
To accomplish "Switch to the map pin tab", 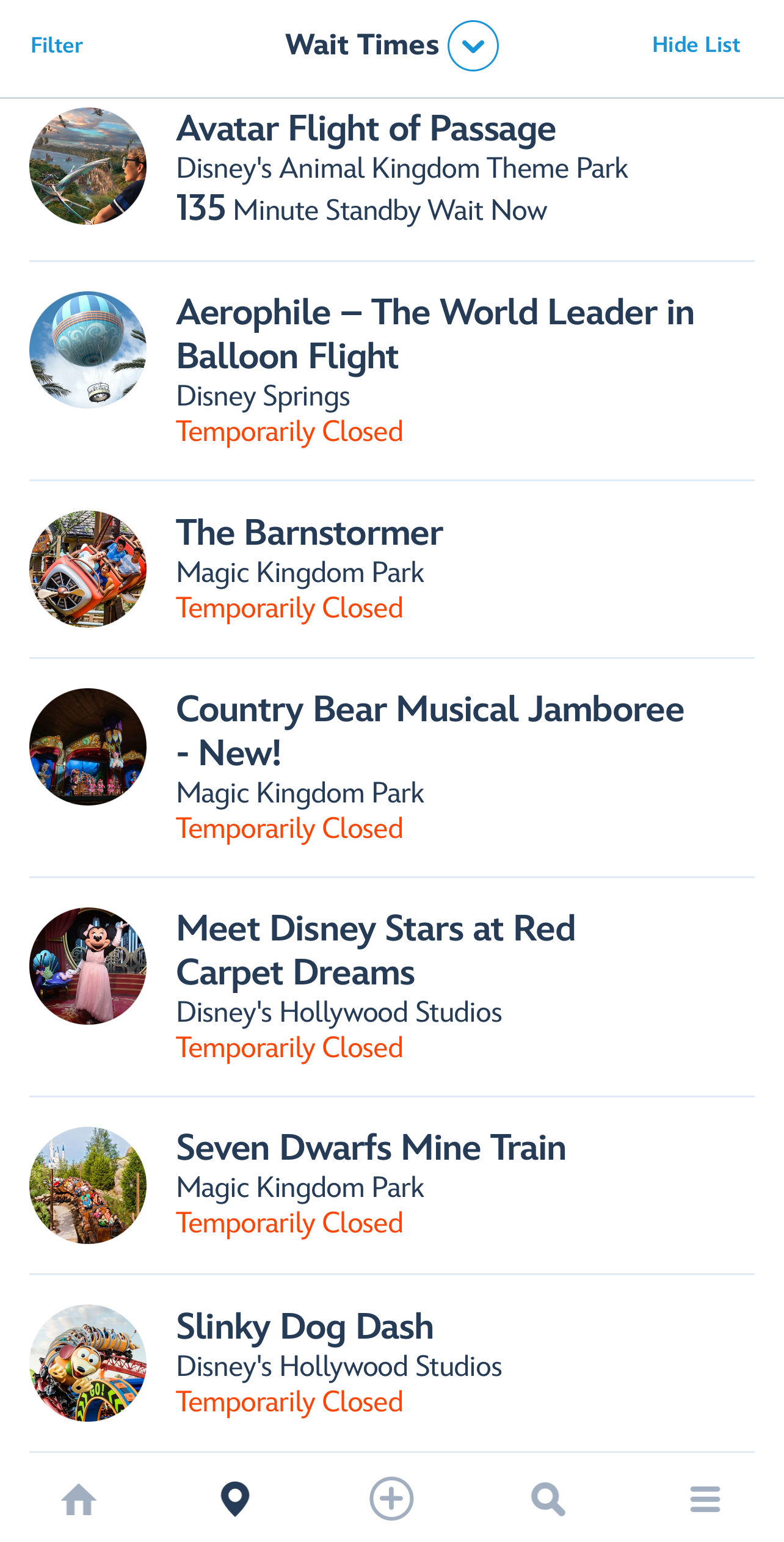I will (x=235, y=1499).
